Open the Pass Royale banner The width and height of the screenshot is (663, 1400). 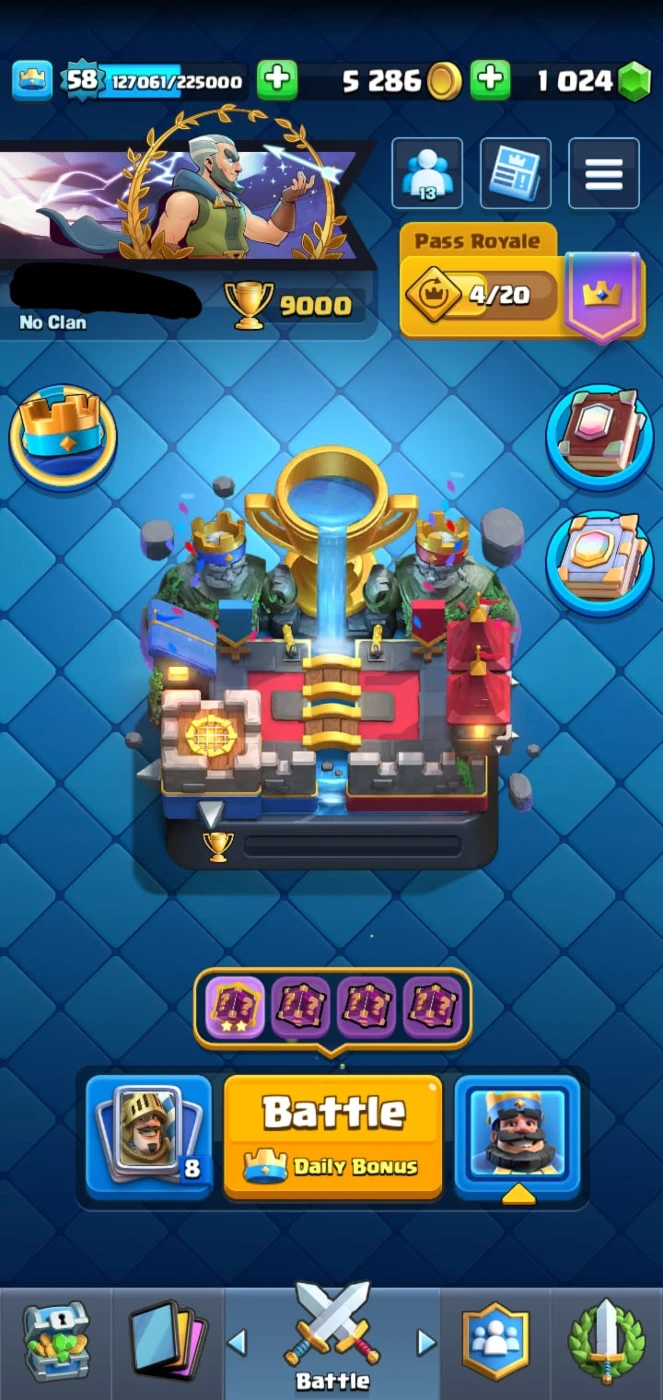tap(521, 283)
